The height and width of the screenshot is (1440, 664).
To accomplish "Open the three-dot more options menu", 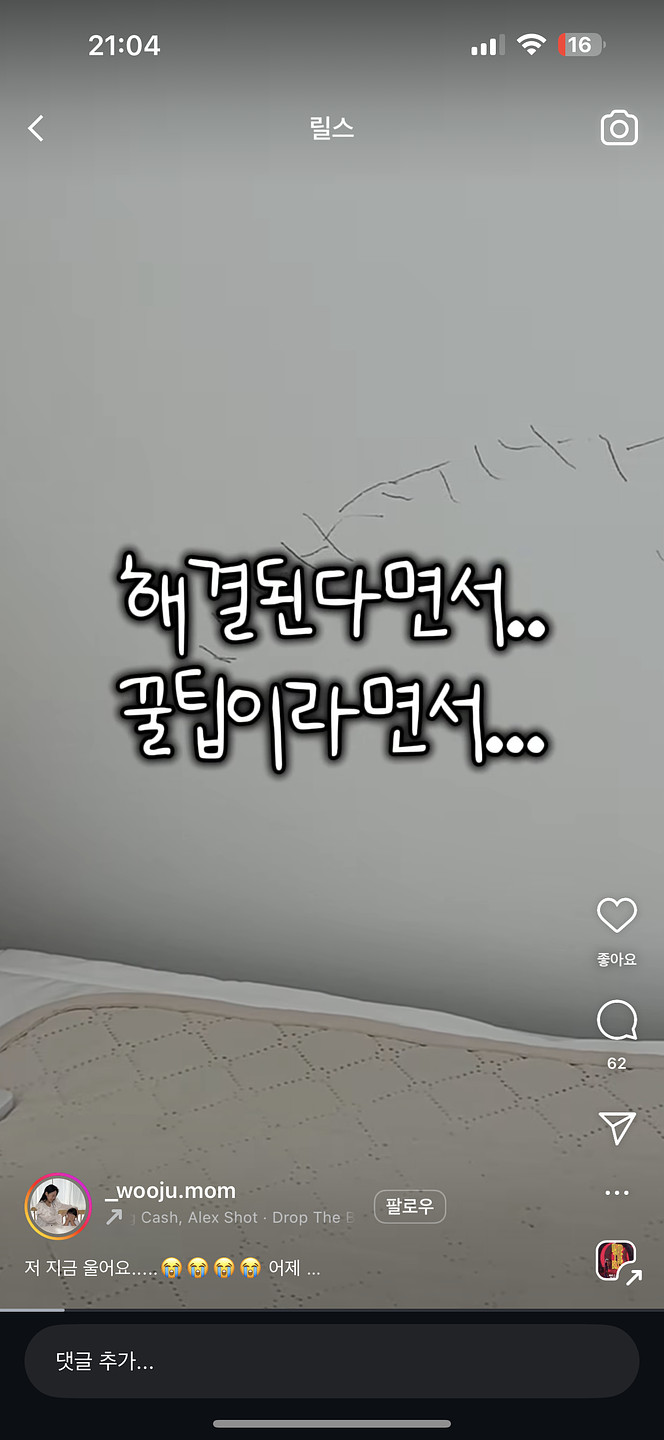I will coord(617,1192).
